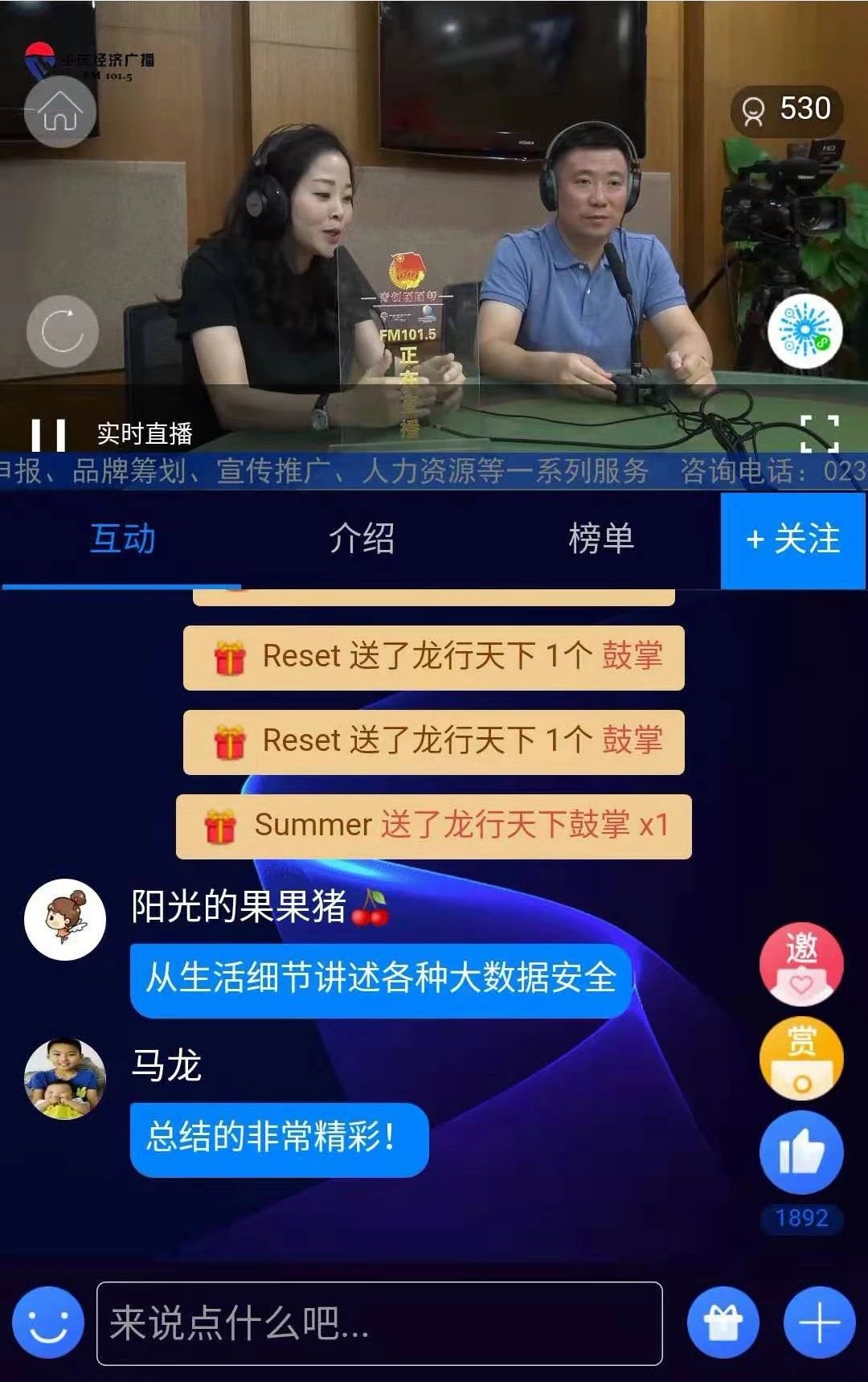Switch to the 榜单 tab
Viewport: 868px width, 1382px height.
[x=601, y=539]
